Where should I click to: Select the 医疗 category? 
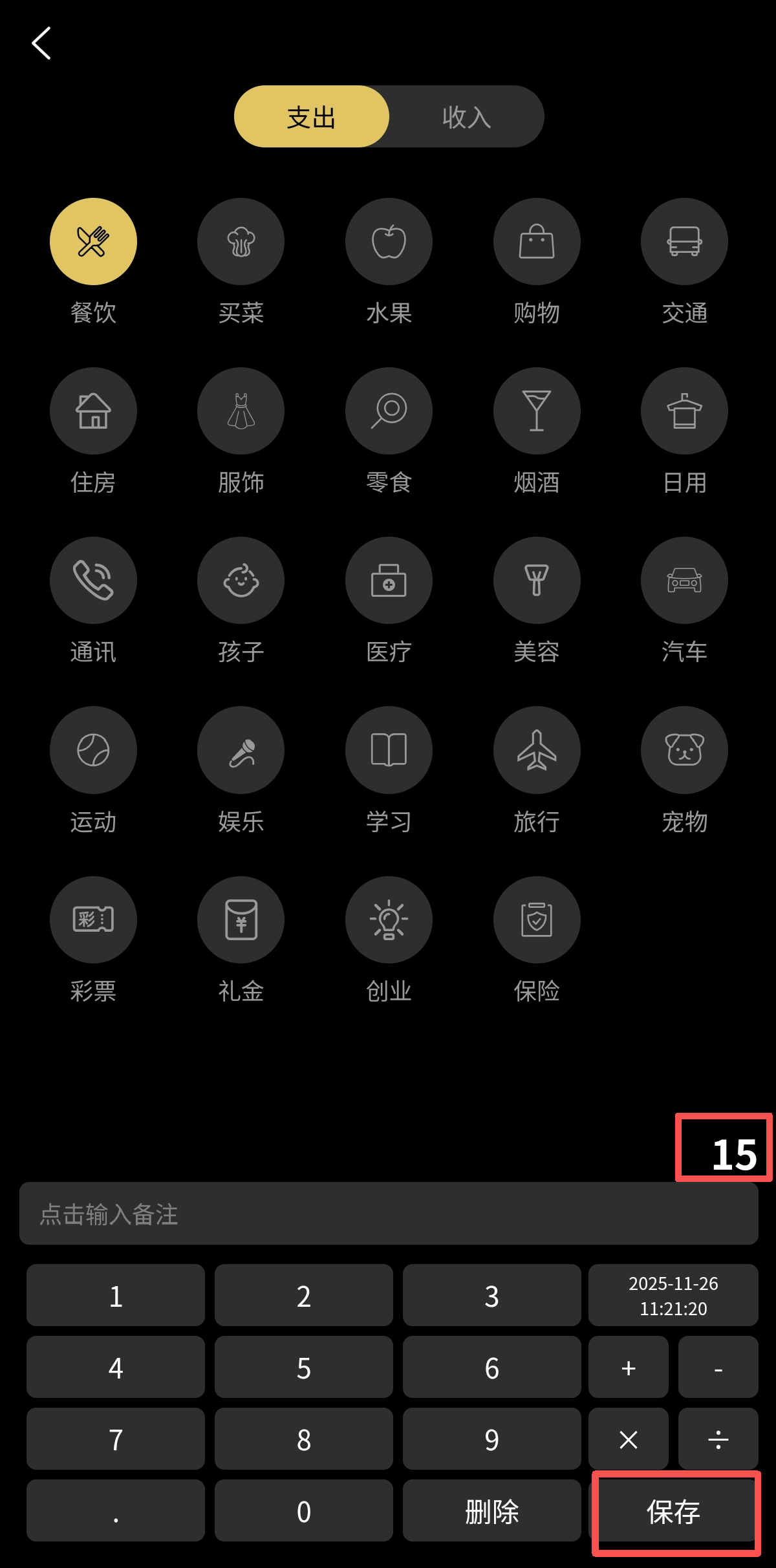(x=389, y=581)
